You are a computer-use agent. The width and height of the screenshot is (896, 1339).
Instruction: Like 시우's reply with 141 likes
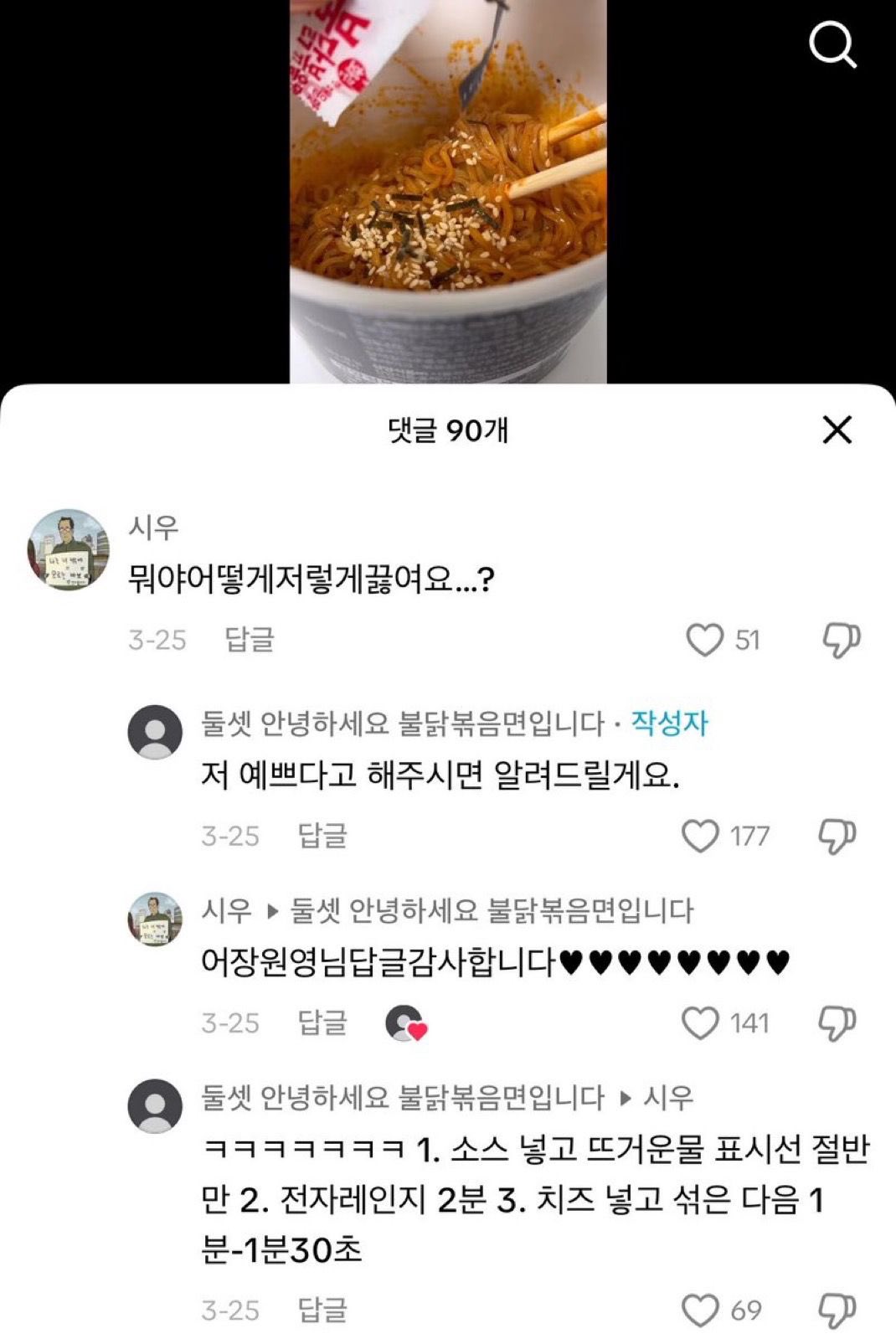coord(701,1022)
